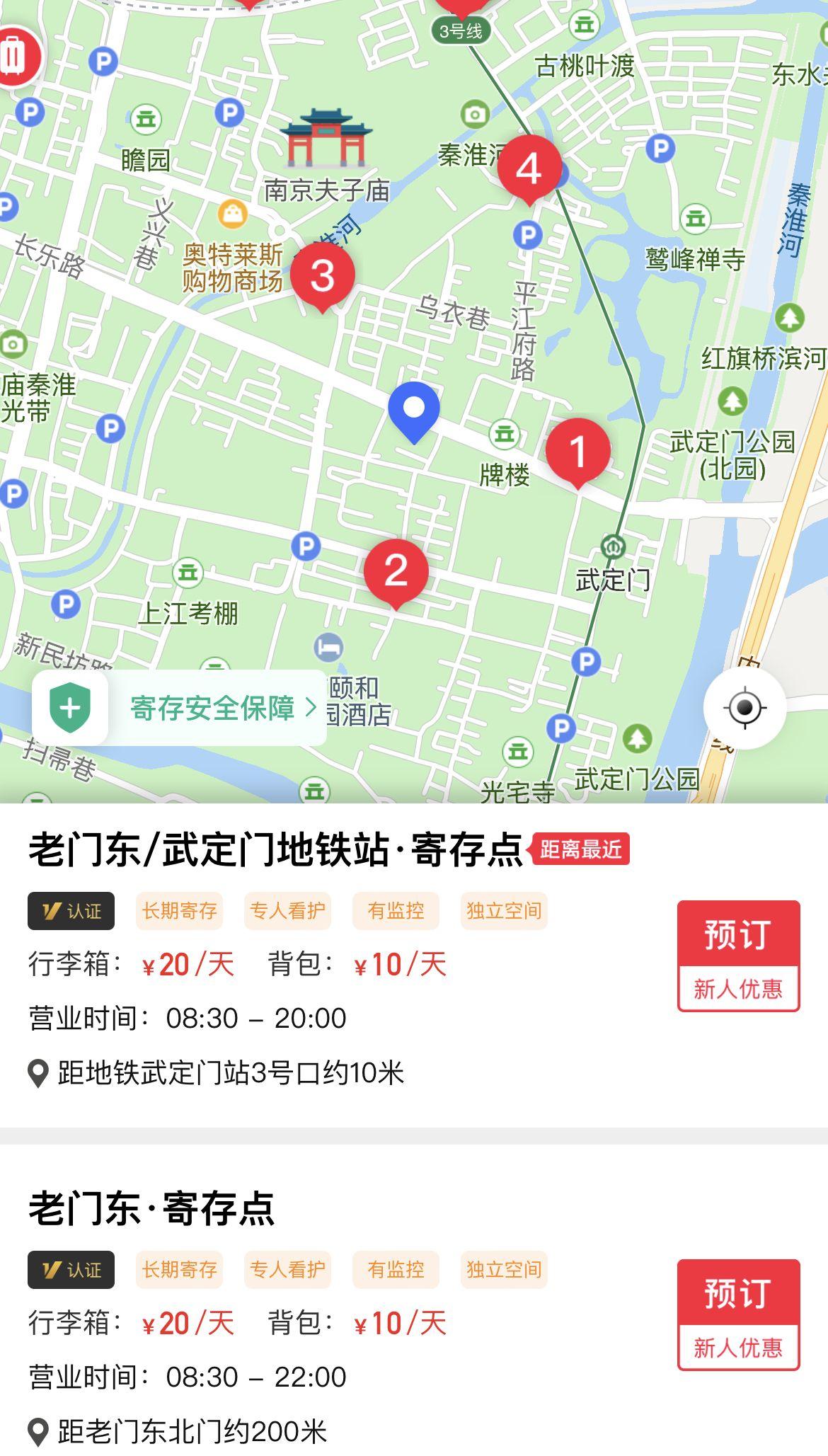828x1456 pixels.
Task: Choose map marker number 4
Action: tap(529, 168)
